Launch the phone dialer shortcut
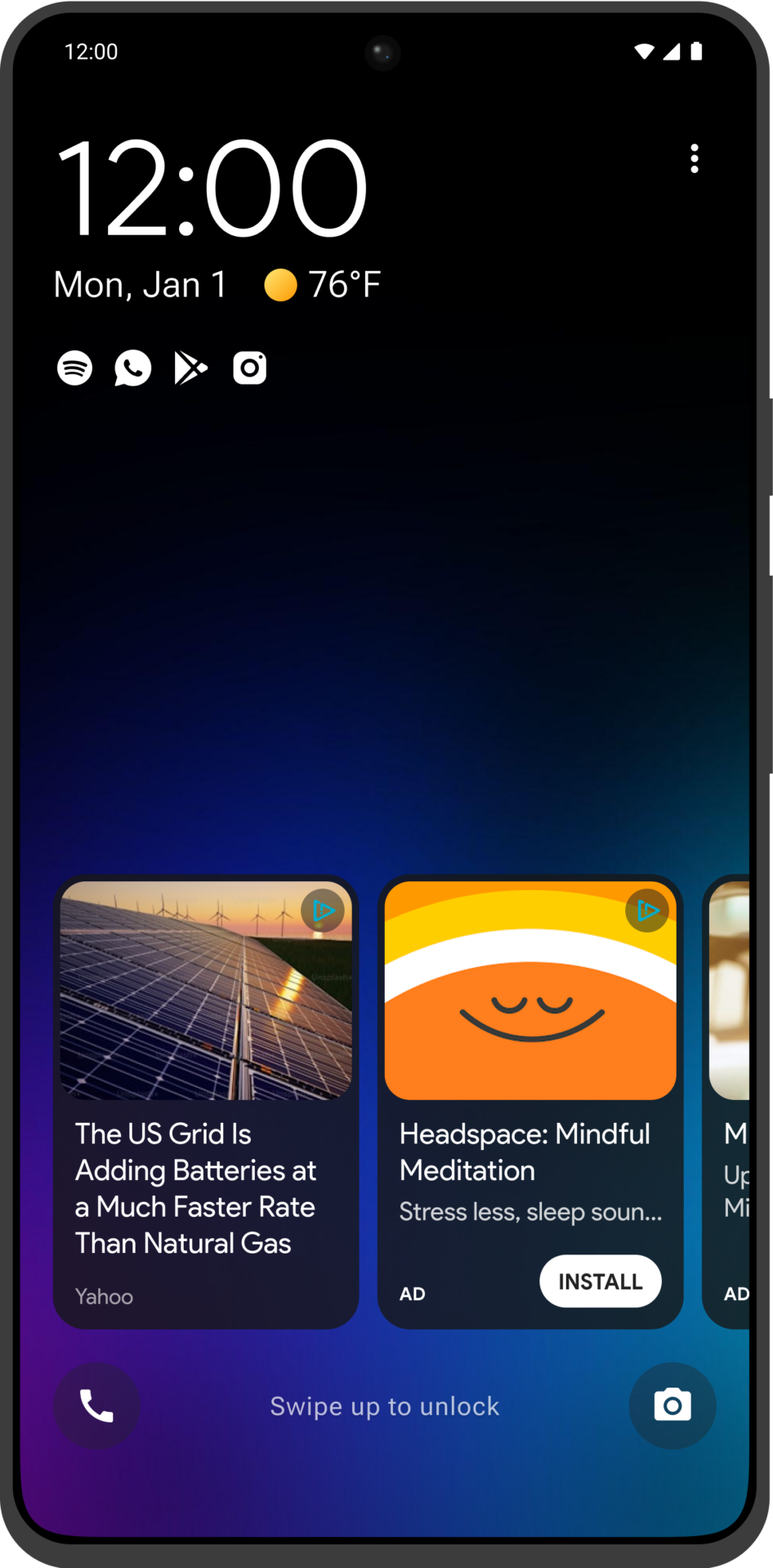Image resolution: width=773 pixels, height=1568 pixels. point(96,1405)
